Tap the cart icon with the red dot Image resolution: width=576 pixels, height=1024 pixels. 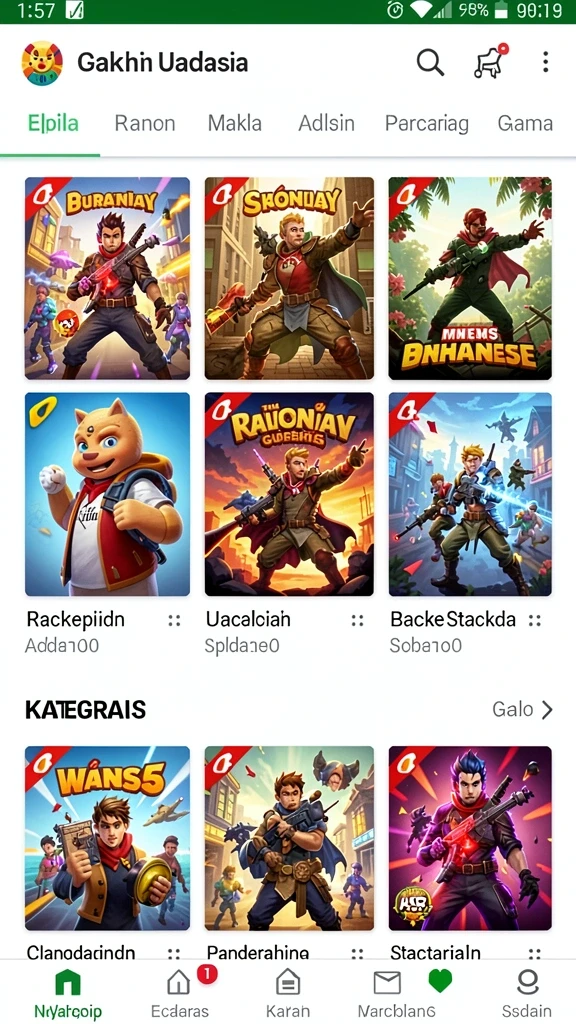[490, 61]
